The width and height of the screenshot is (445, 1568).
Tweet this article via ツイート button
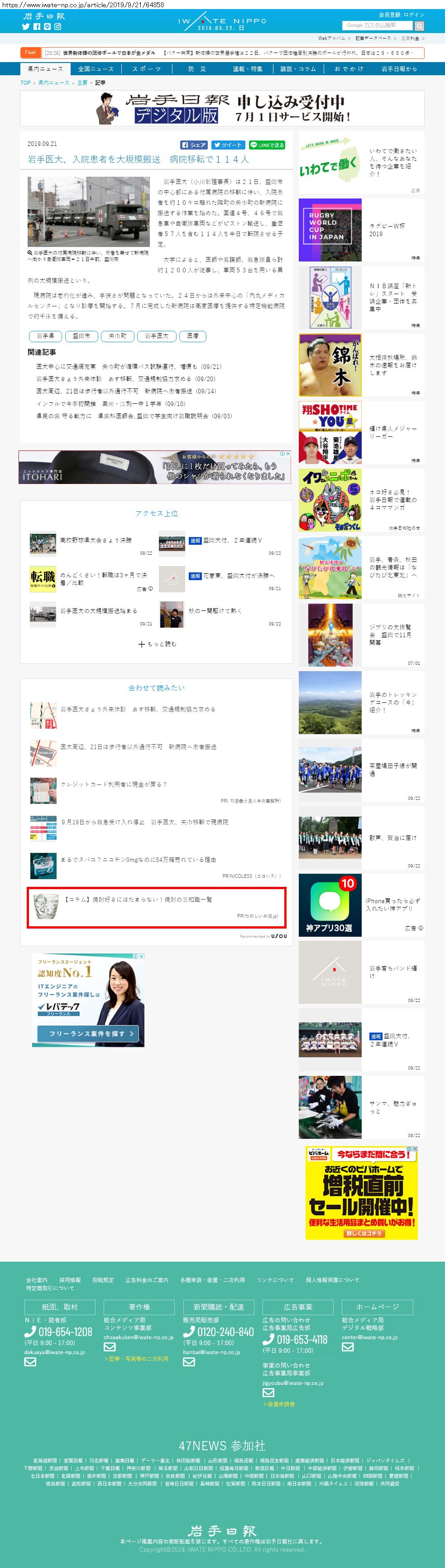(x=228, y=145)
